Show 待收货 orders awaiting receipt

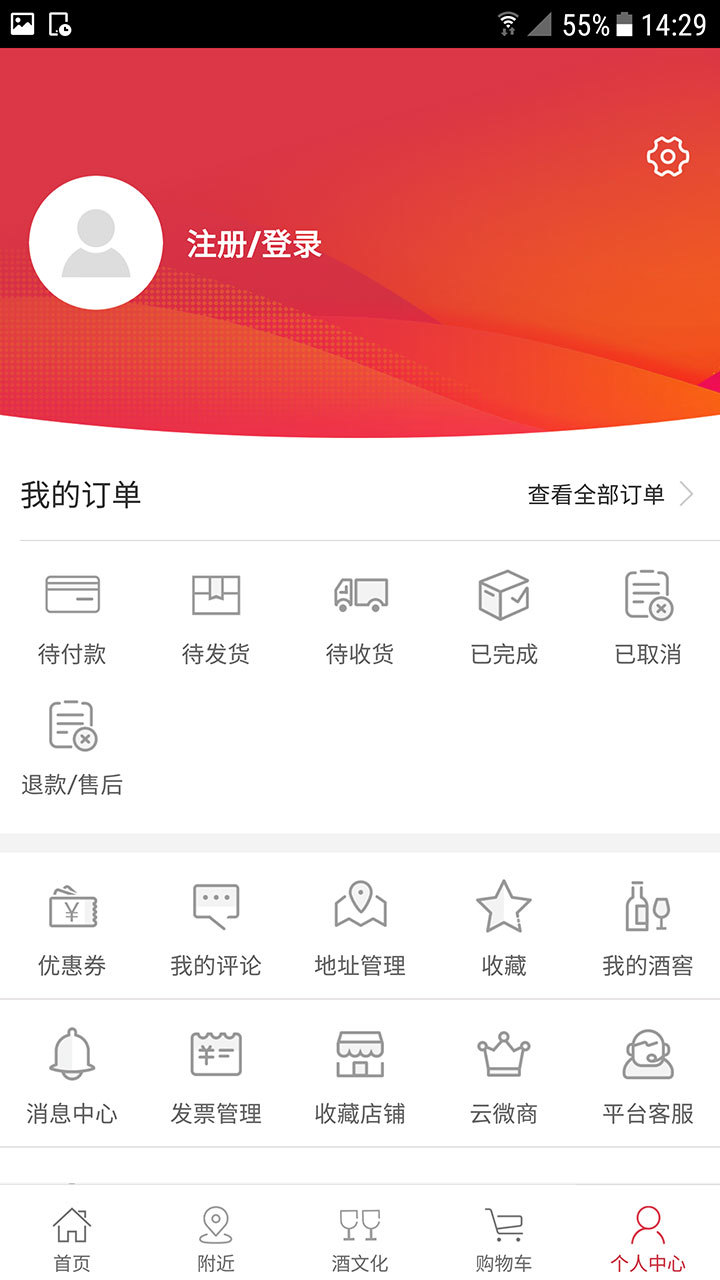(360, 616)
